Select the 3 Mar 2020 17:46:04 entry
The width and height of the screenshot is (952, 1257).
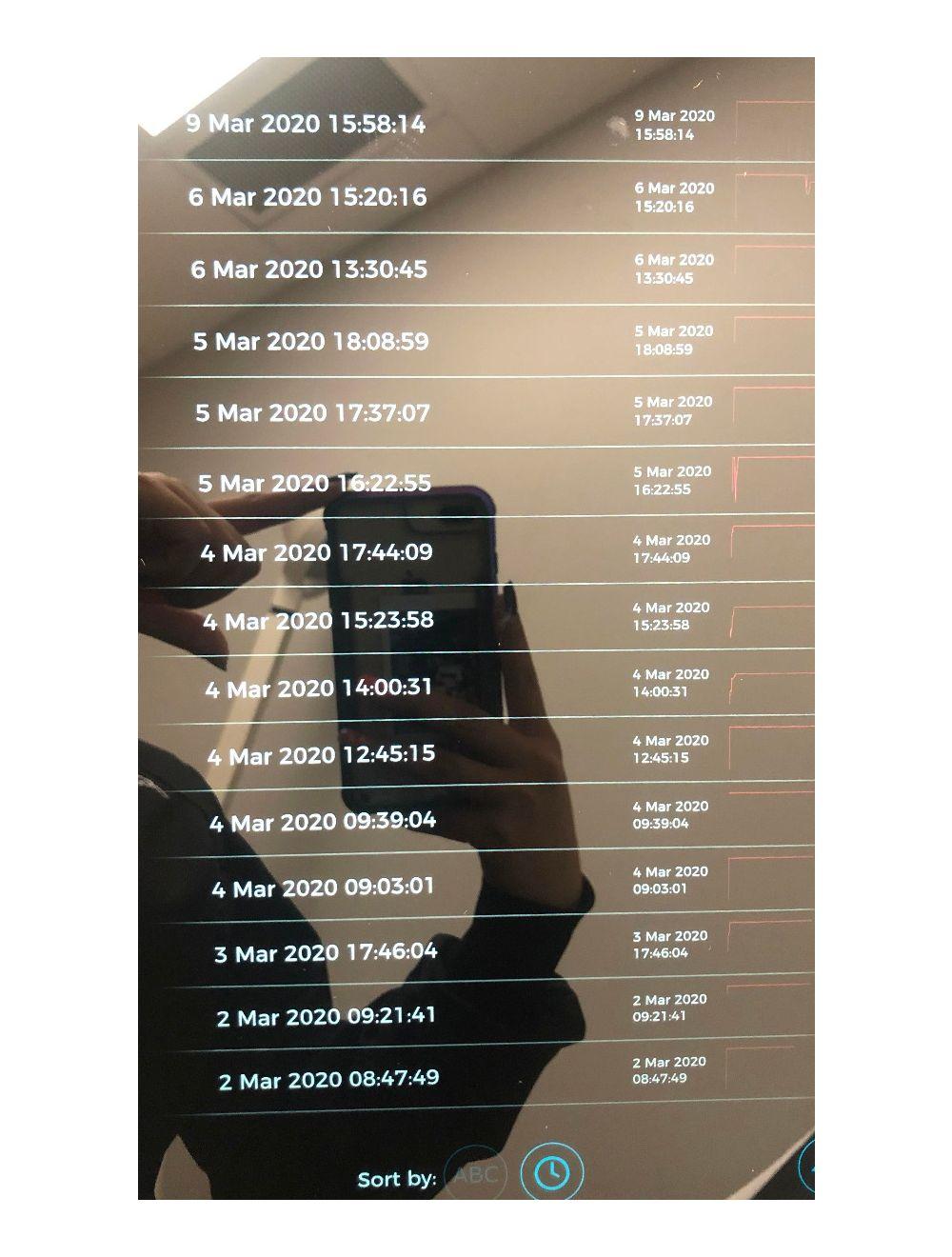point(326,953)
